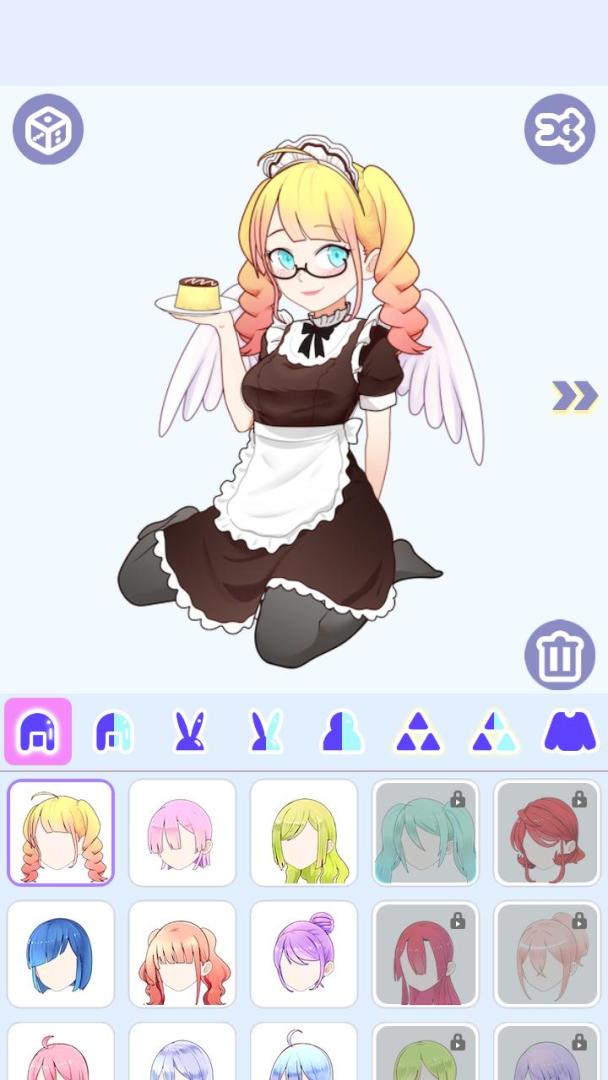Image resolution: width=608 pixels, height=1080 pixels.
Task: Delete with the trash can button
Action: point(559,655)
